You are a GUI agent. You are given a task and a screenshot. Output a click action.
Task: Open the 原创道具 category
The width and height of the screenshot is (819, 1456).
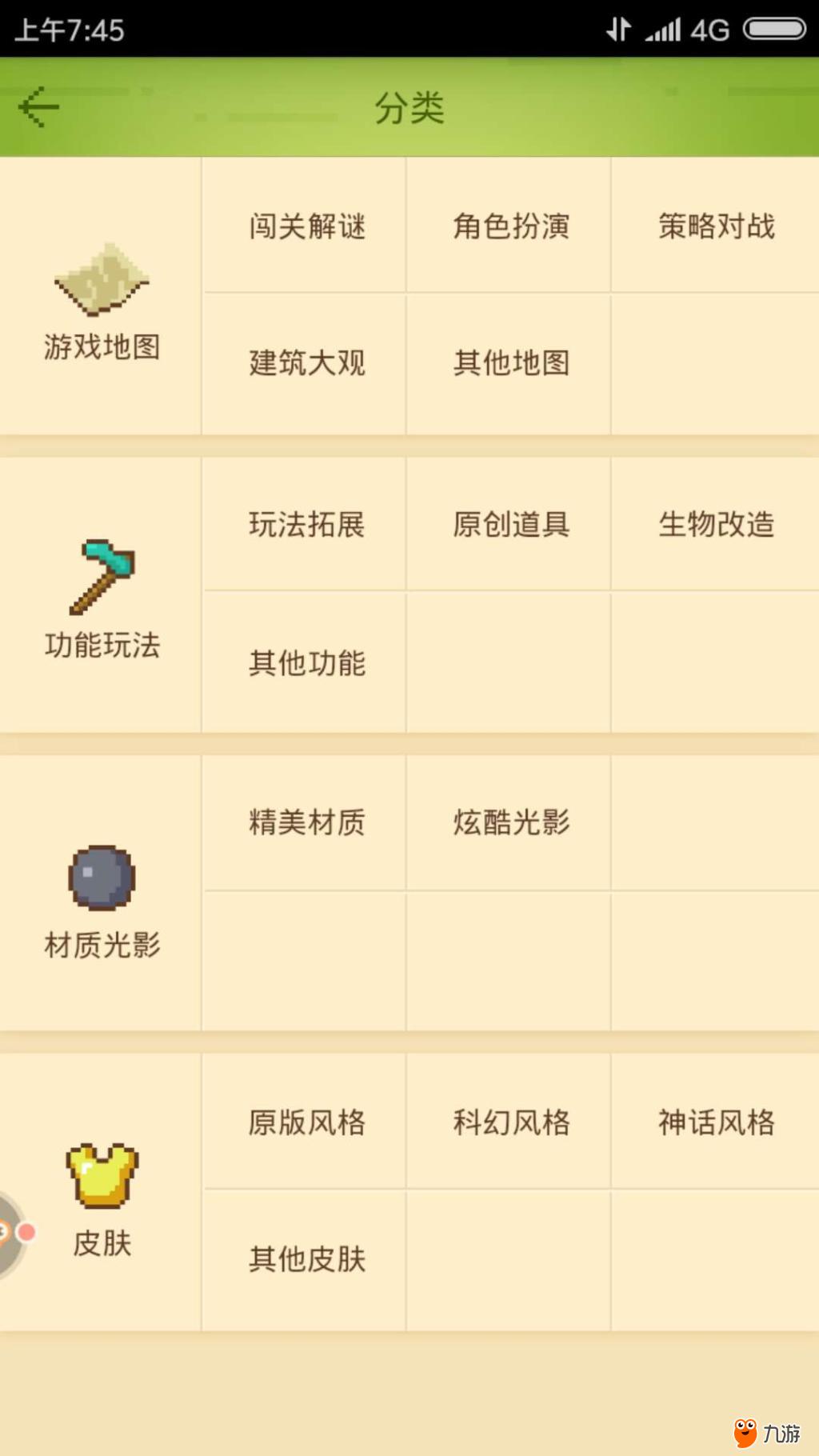click(510, 525)
